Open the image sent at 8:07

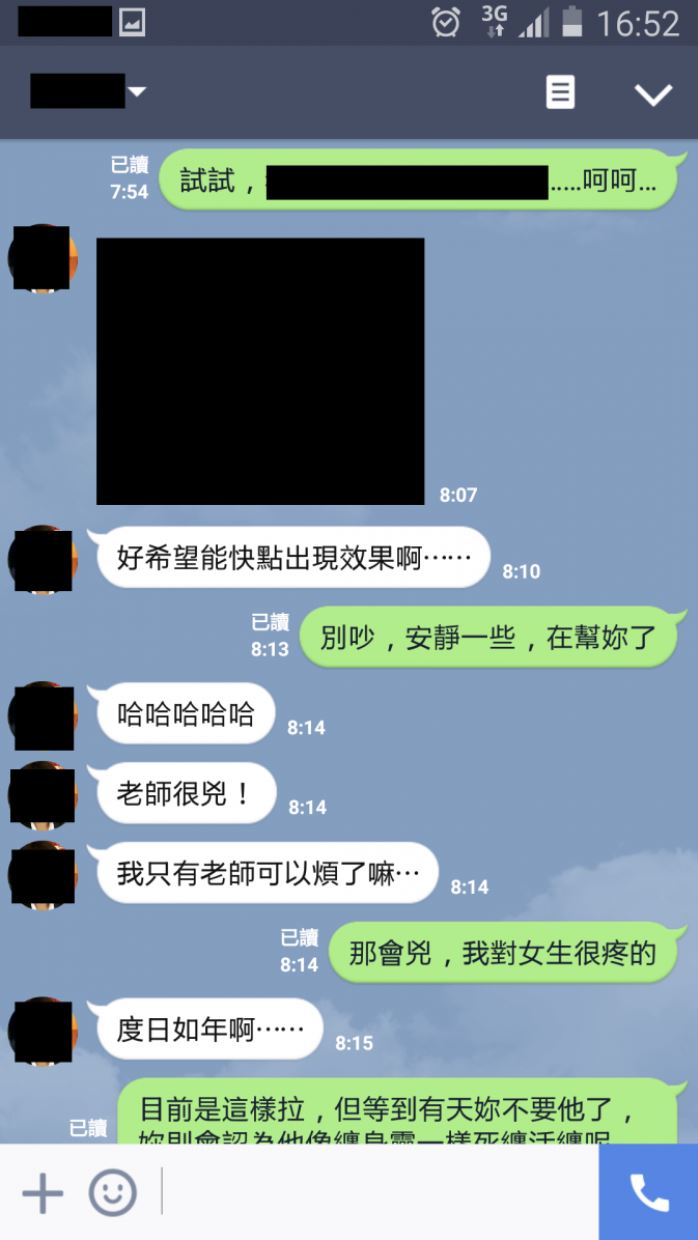[x=260, y=371]
